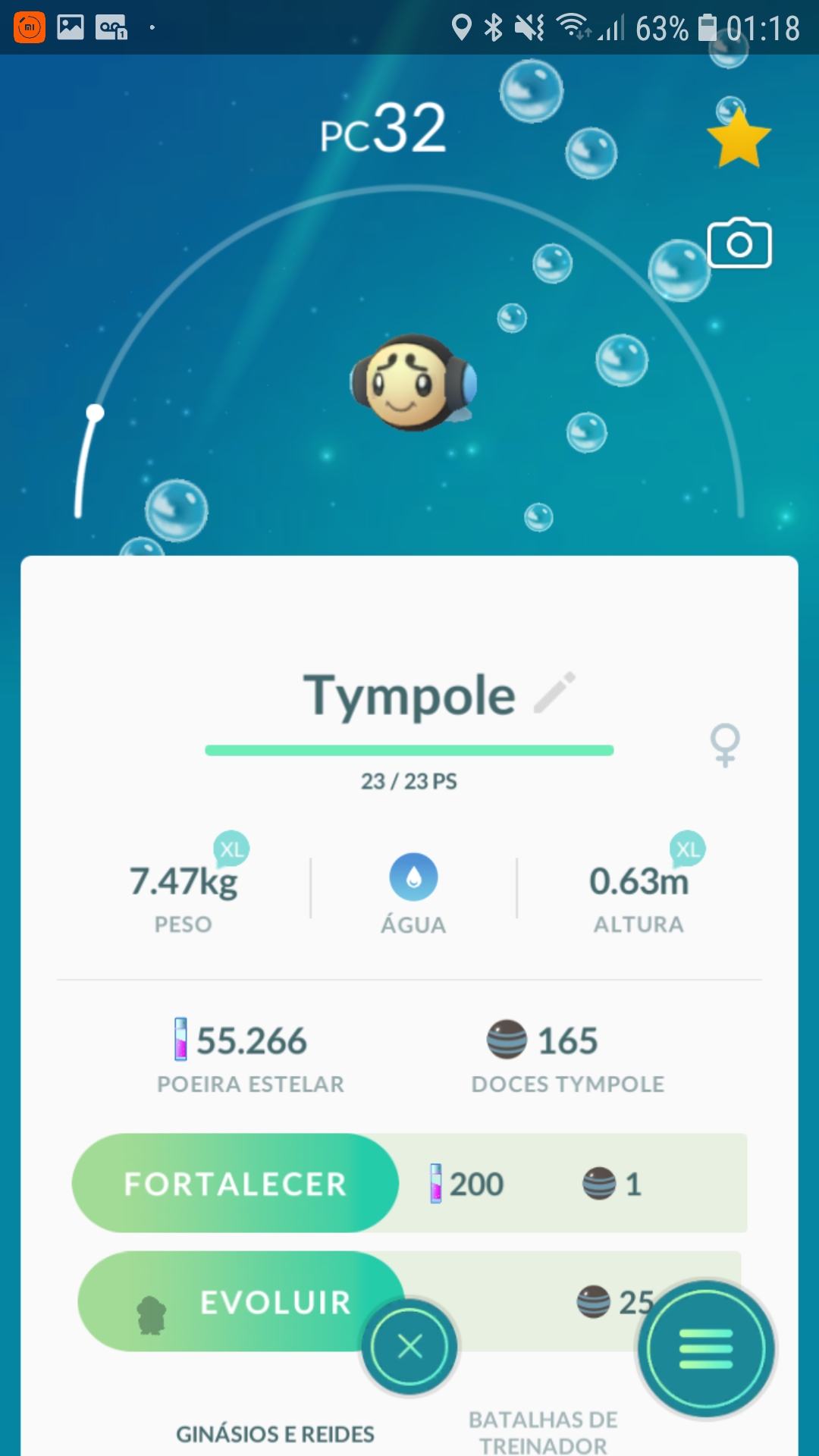Toggle the favorite star for Tympole

click(739, 139)
